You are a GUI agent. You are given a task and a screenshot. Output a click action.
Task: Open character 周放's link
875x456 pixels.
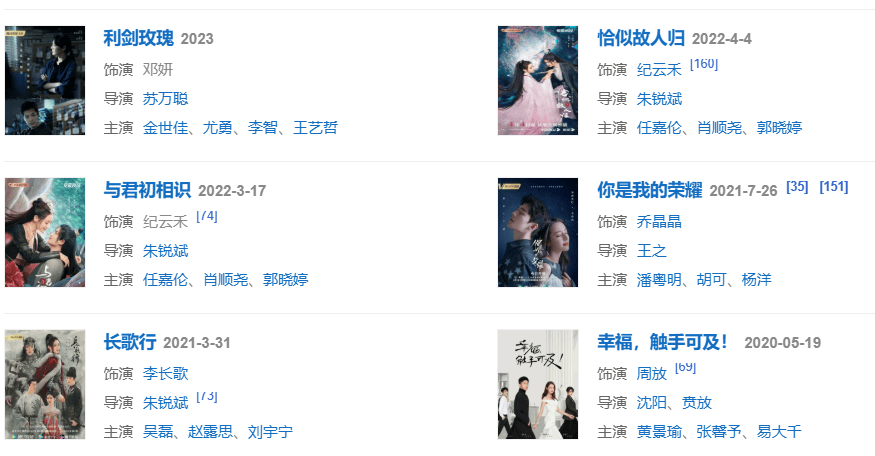[x=651, y=374]
